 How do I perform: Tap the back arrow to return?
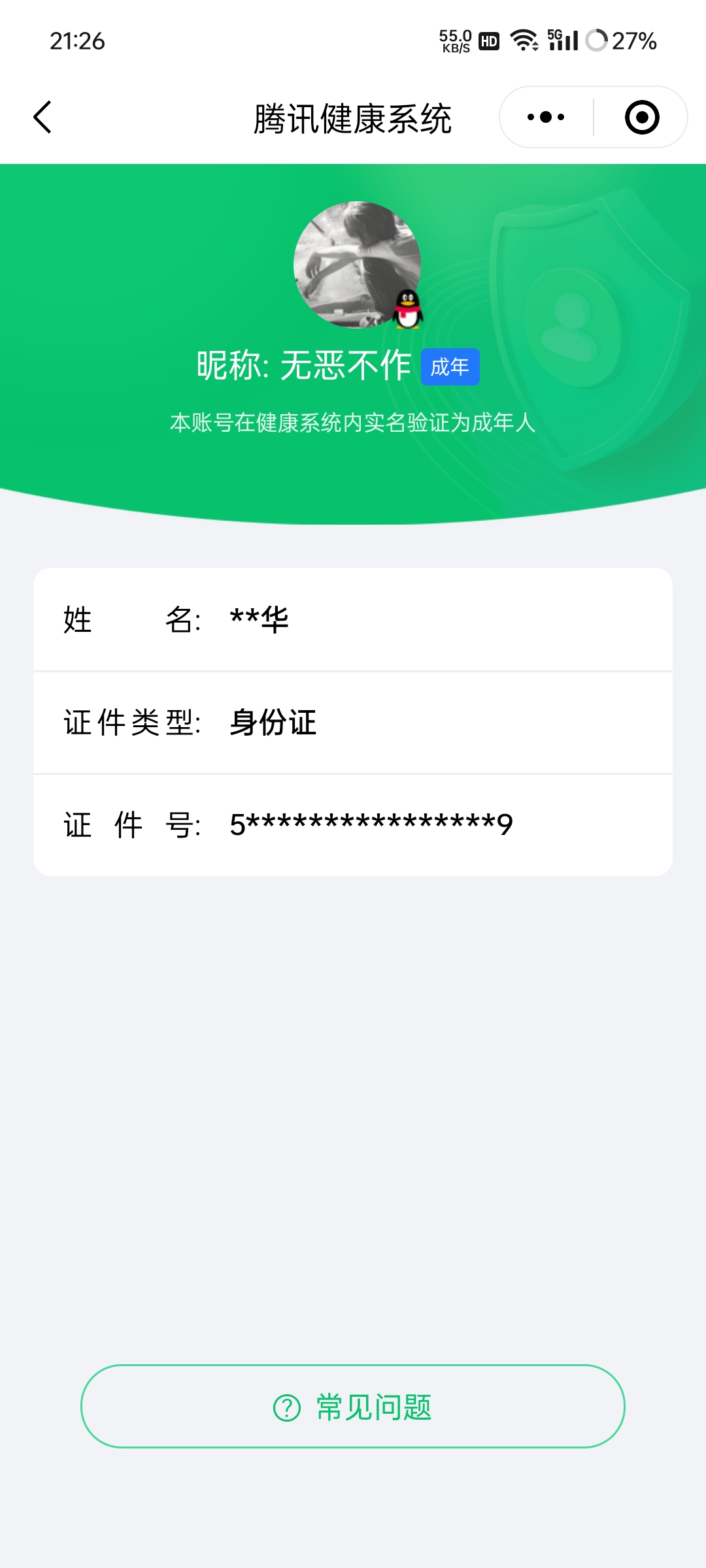point(43,116)
